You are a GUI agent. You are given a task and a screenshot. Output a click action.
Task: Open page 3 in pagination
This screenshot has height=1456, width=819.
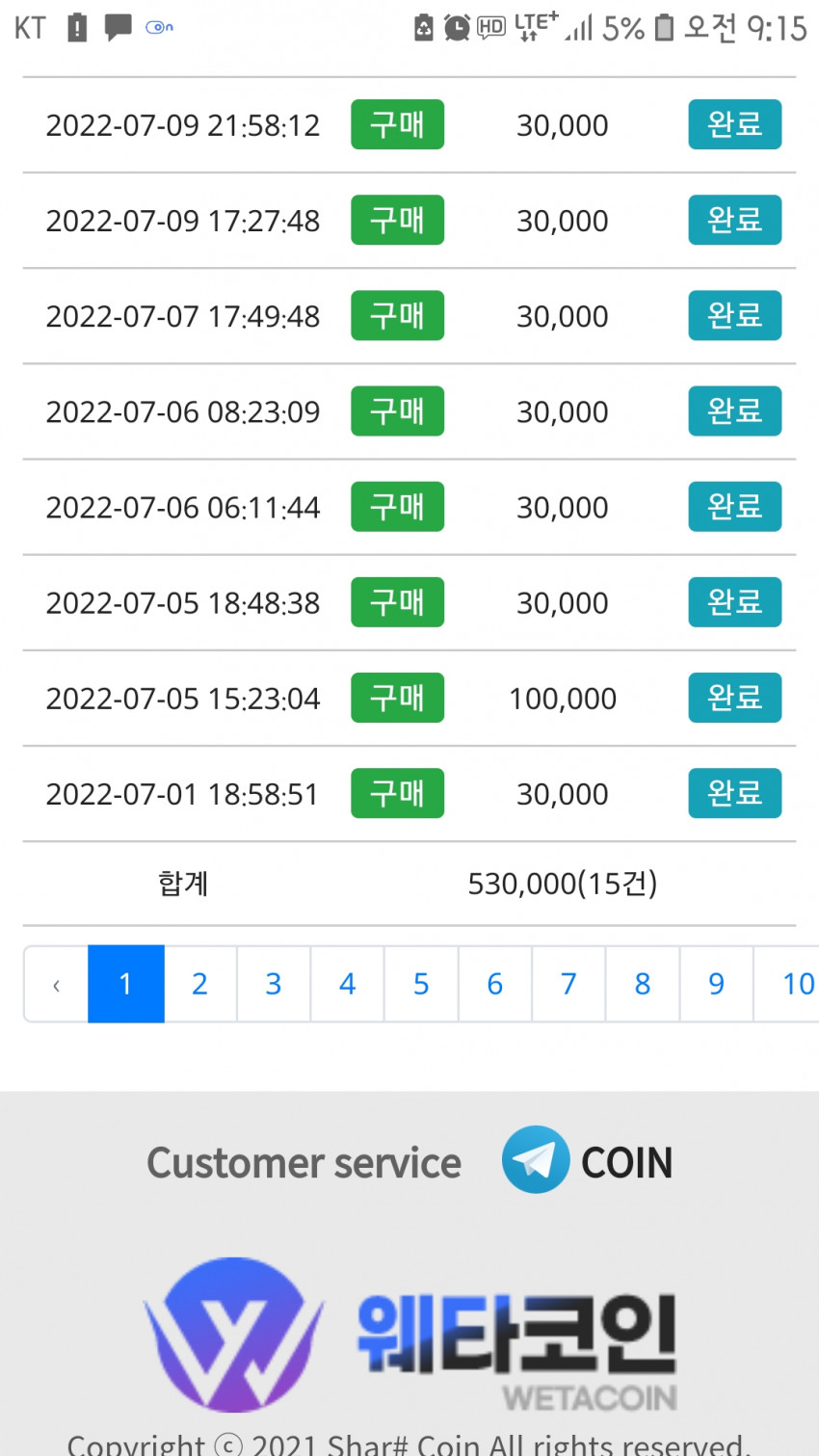click(274, 984)
